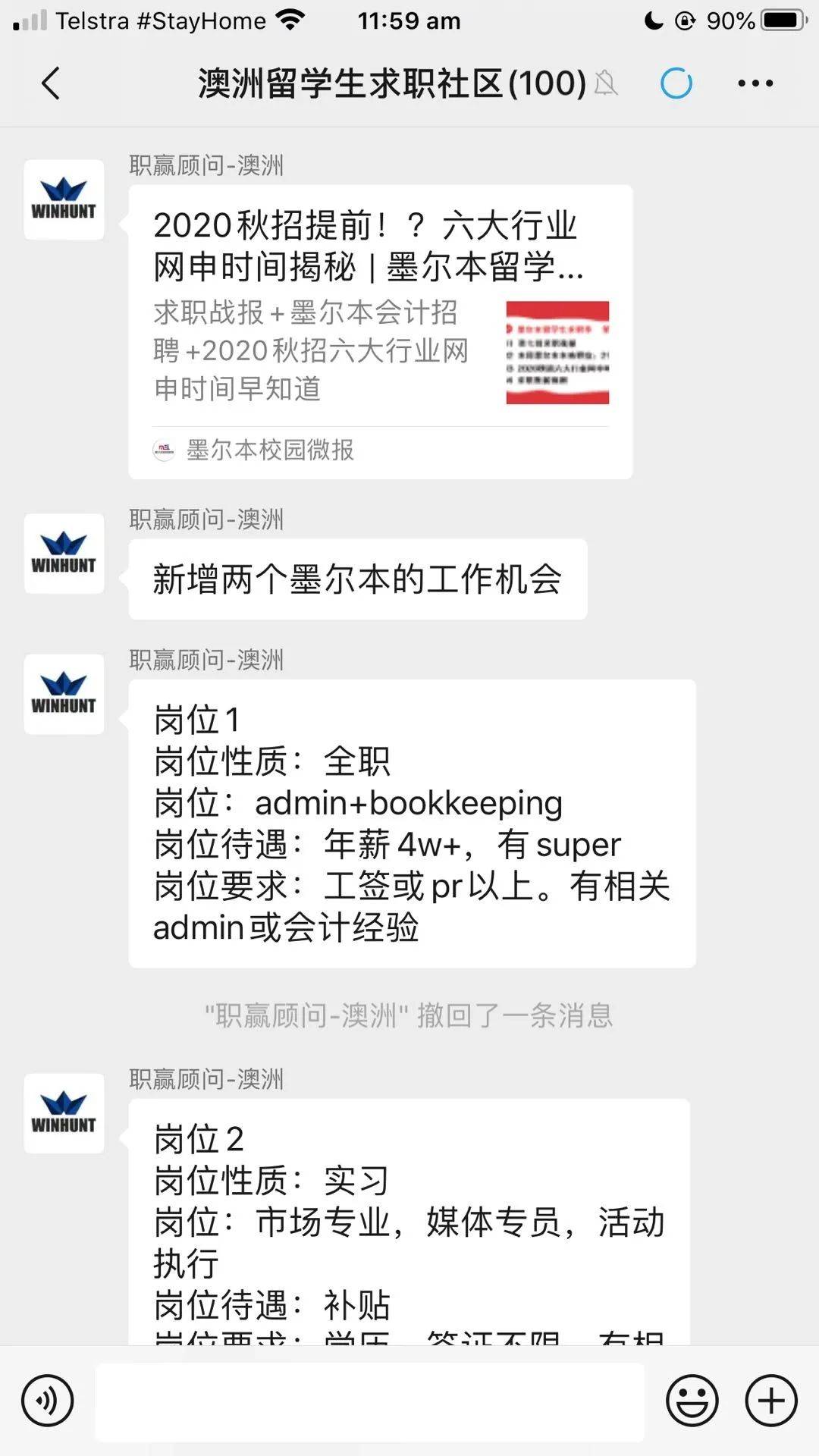This screenshot has width=819, height=1456.
Task: Open the emoji picker
Action: (692, 1401)
